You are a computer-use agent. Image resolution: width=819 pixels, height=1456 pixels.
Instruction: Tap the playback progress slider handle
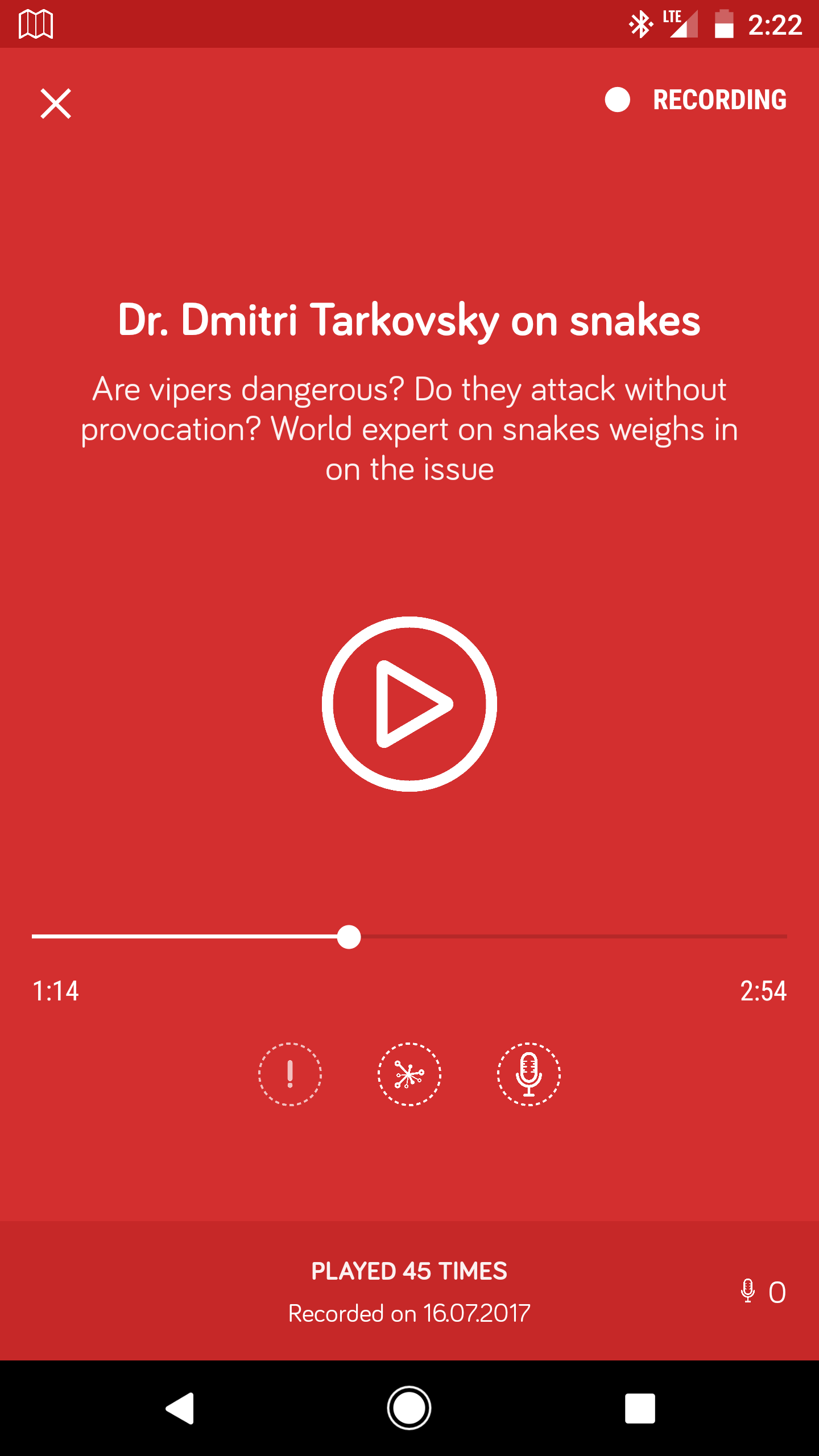(x=349, y=937)
